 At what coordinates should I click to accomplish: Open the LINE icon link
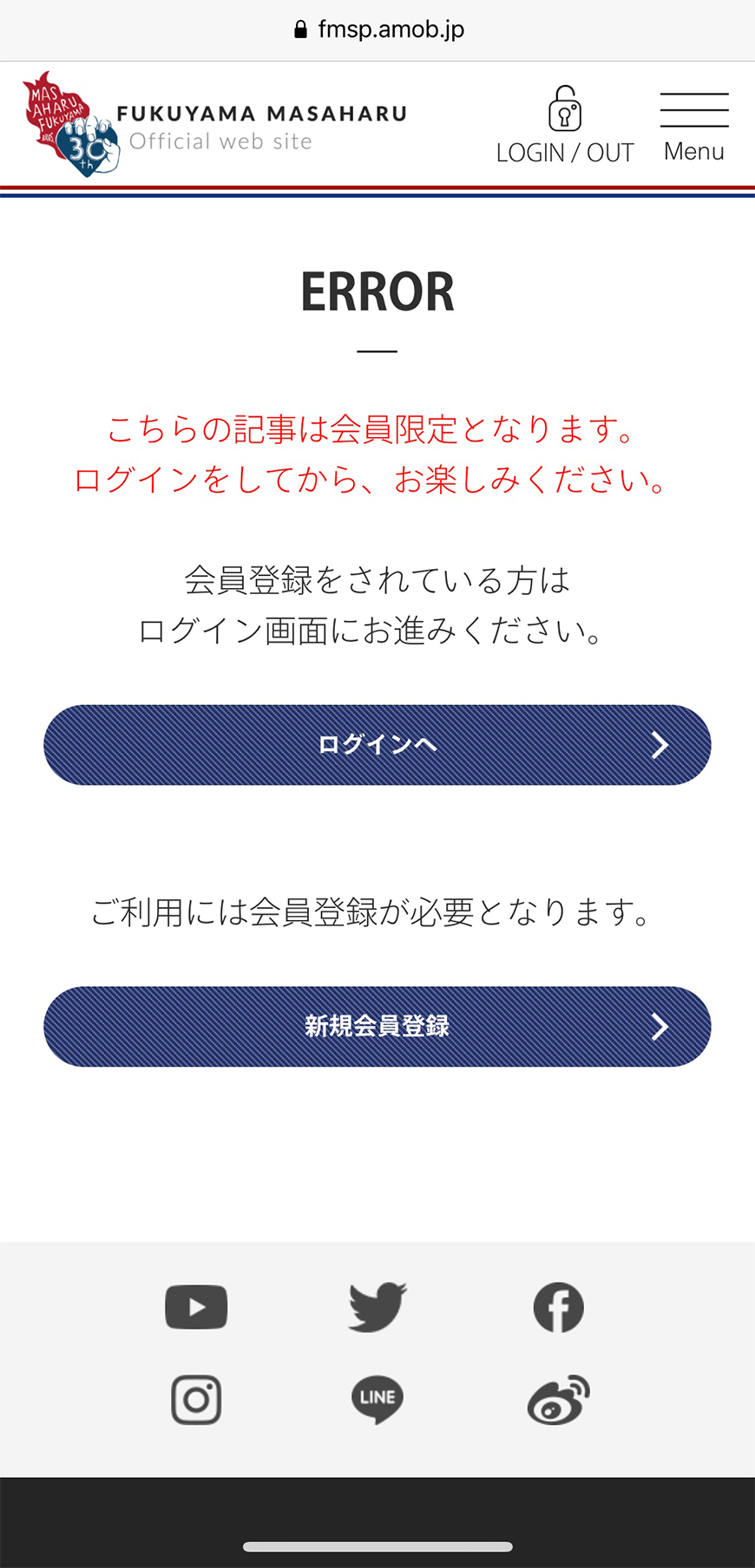point(377,1399)
